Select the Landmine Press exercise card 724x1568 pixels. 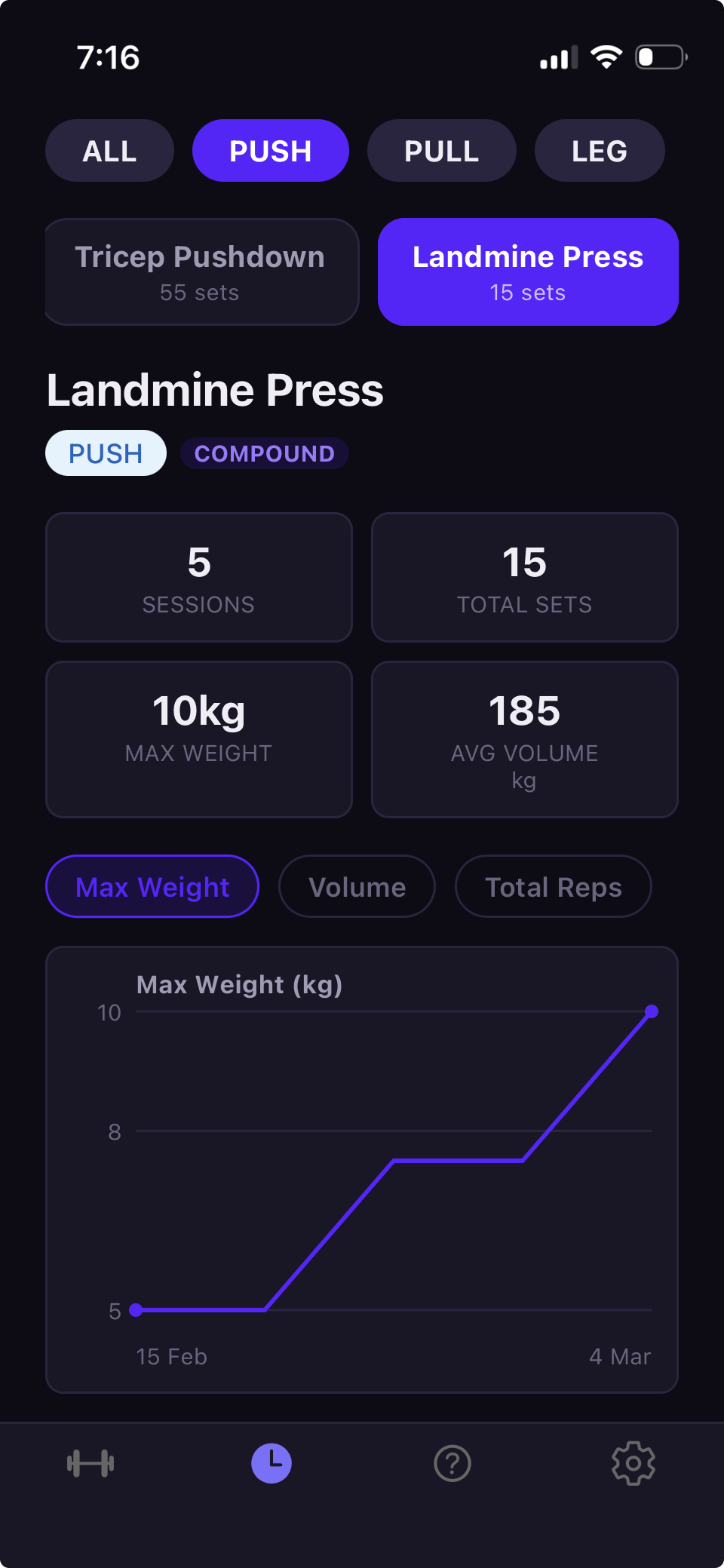point(528,272)
